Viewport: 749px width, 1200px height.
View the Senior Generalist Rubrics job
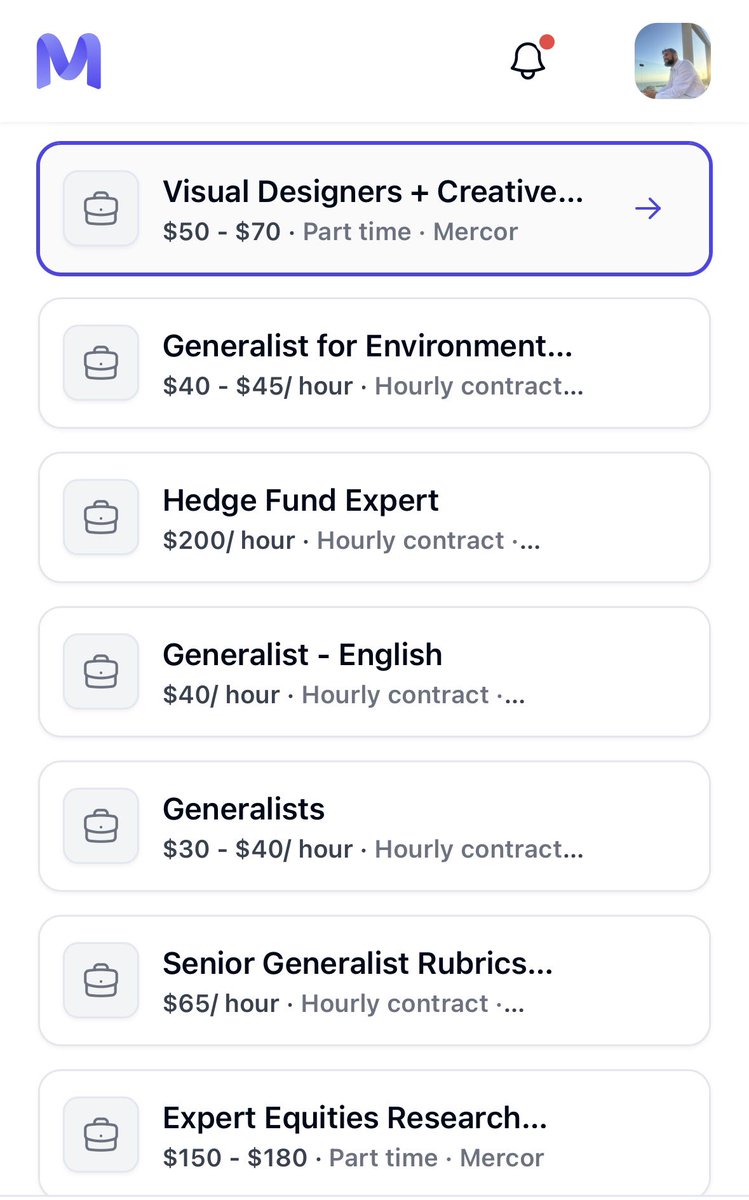(374, 981)
